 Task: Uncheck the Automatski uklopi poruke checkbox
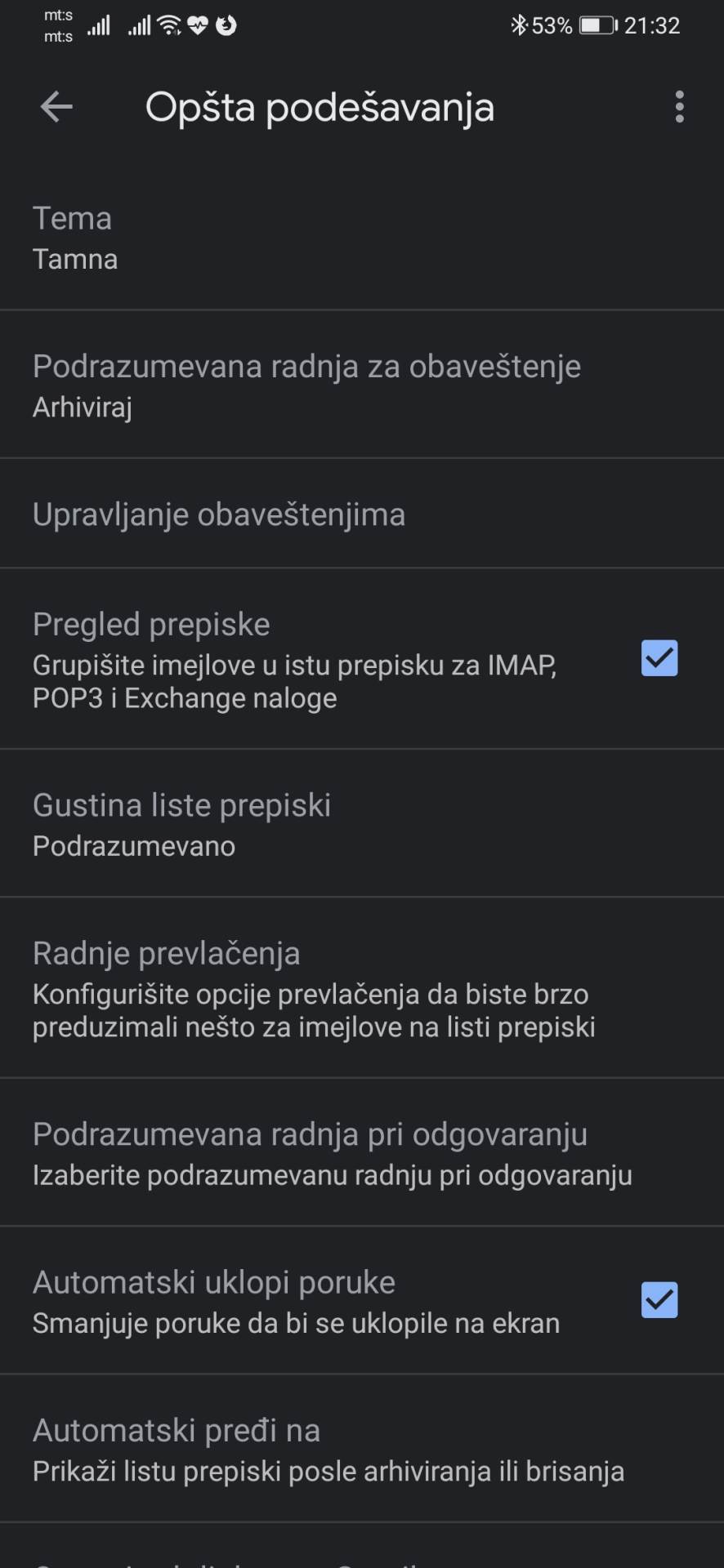(659, 1300)
